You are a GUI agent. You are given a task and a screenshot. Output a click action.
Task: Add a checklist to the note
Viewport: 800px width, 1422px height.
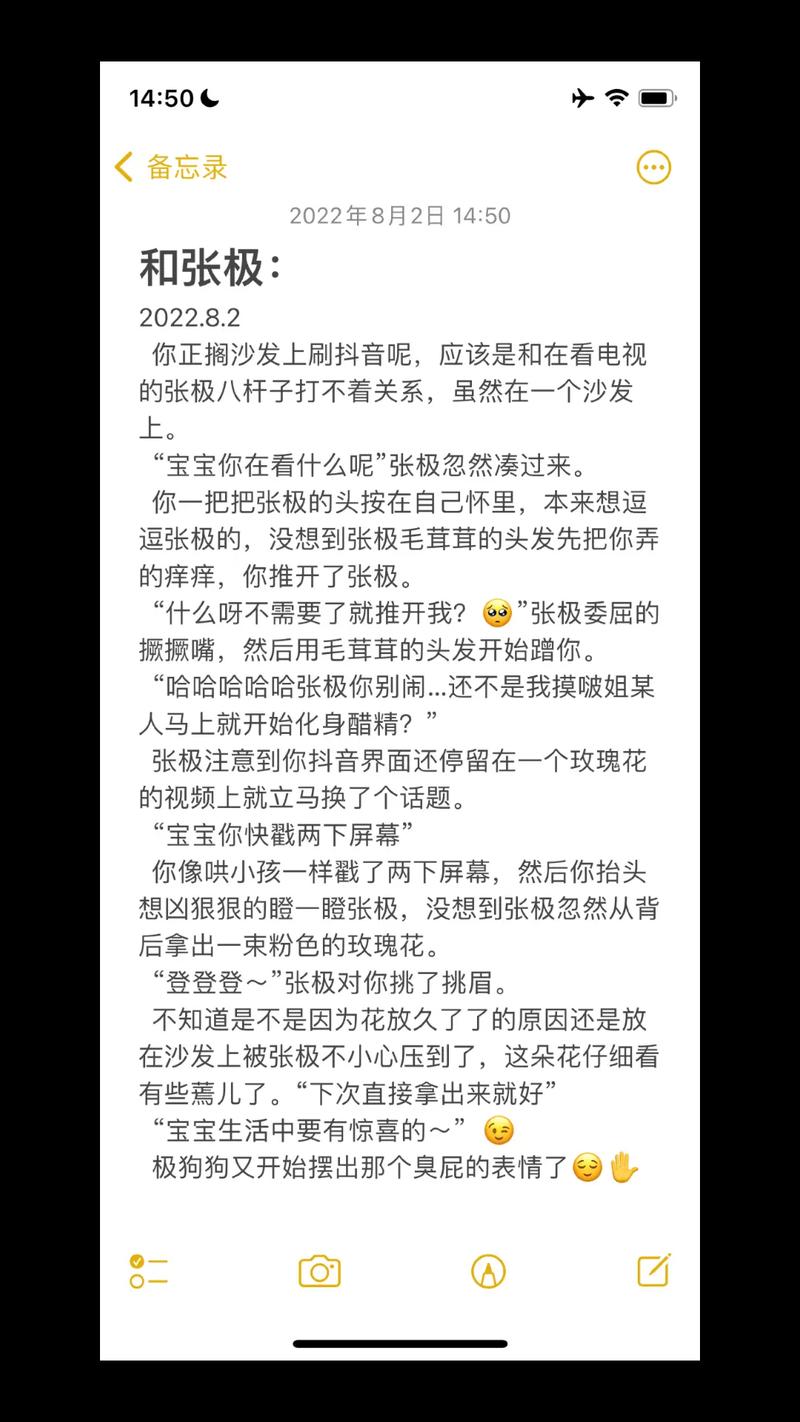[148, 1271]
